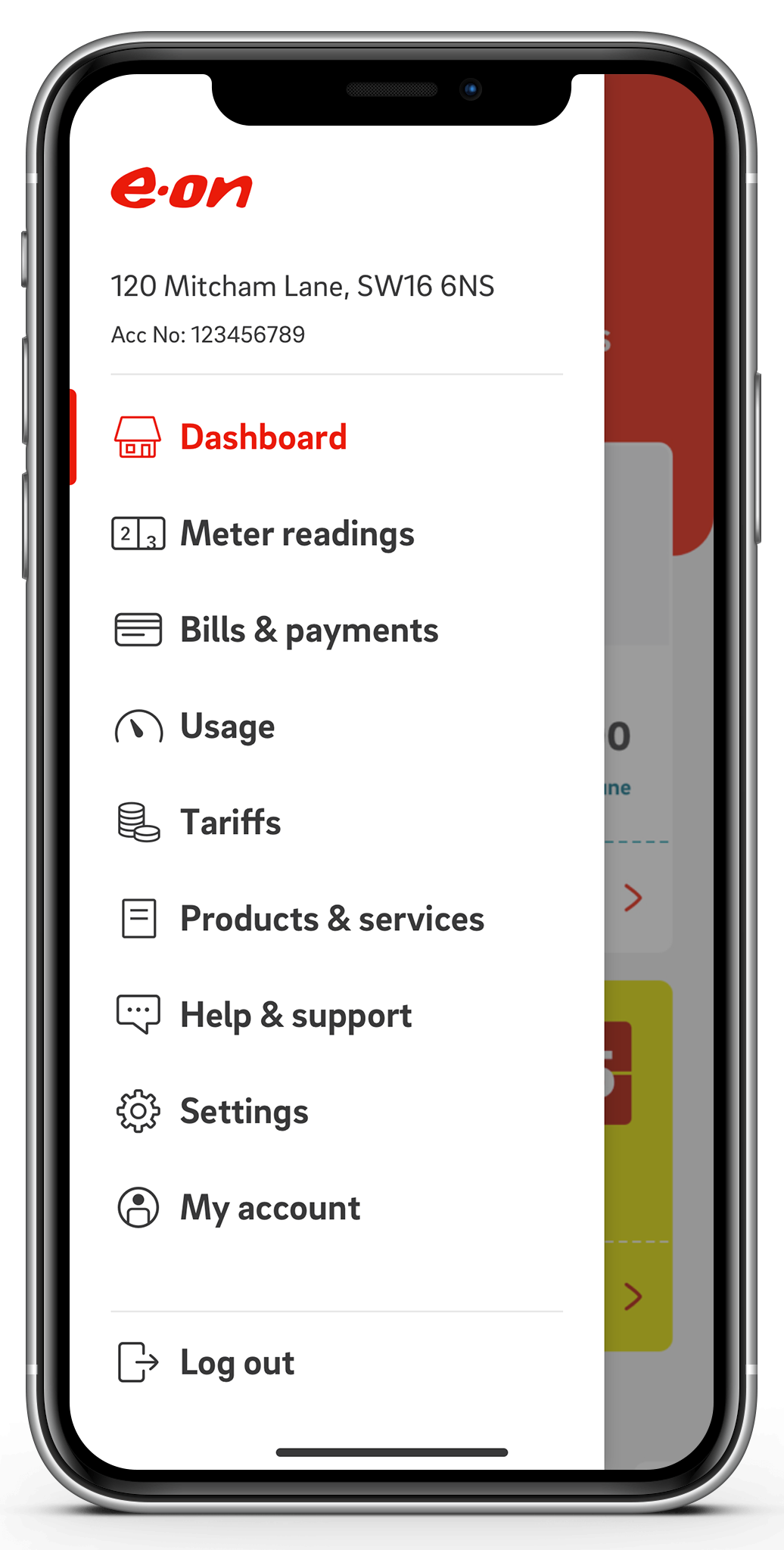Screen dimensions: 784x1550
Task: View the Usage section
Action: 227,727
